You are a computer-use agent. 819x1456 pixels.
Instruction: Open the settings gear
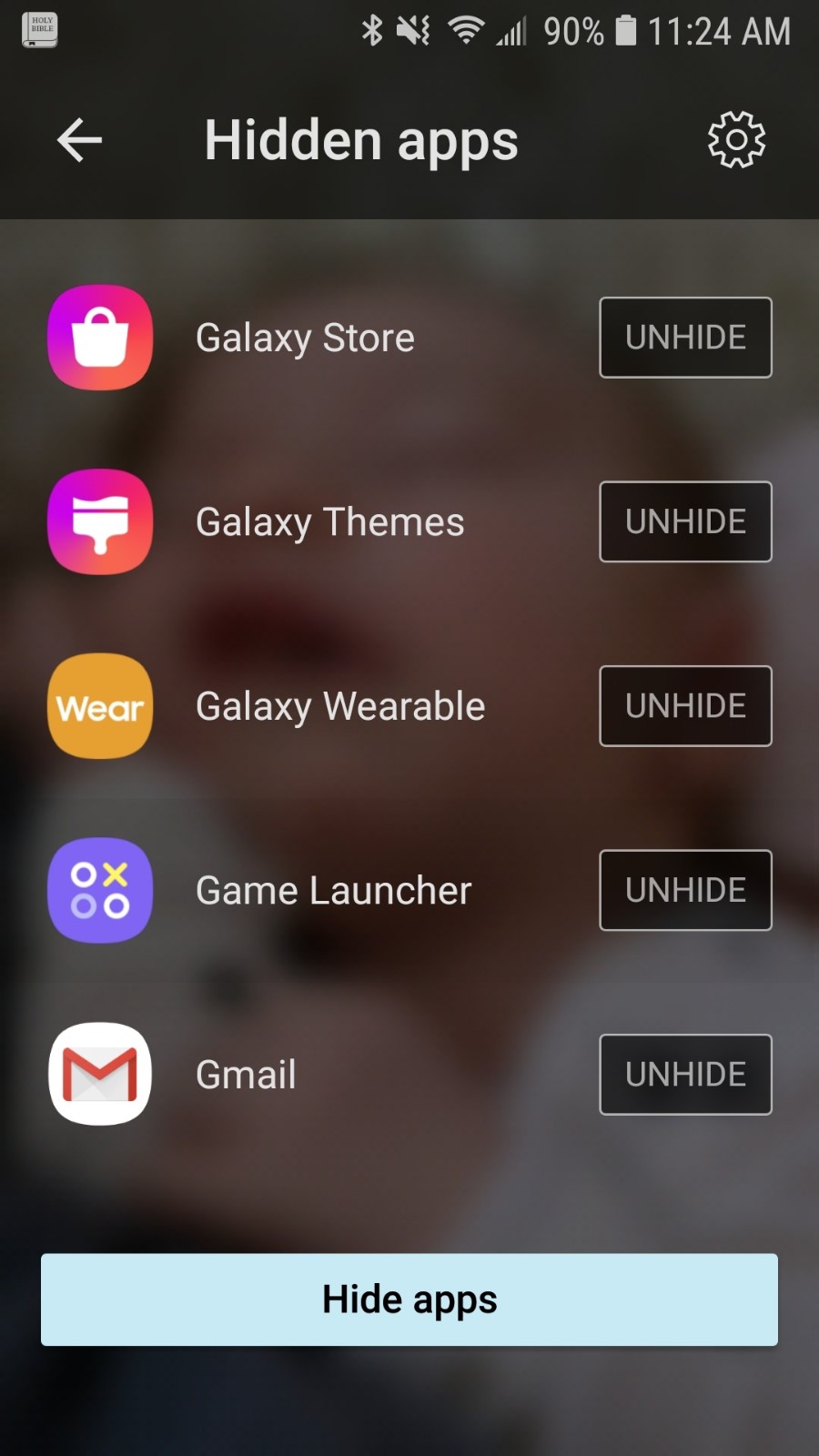(736, 140)
